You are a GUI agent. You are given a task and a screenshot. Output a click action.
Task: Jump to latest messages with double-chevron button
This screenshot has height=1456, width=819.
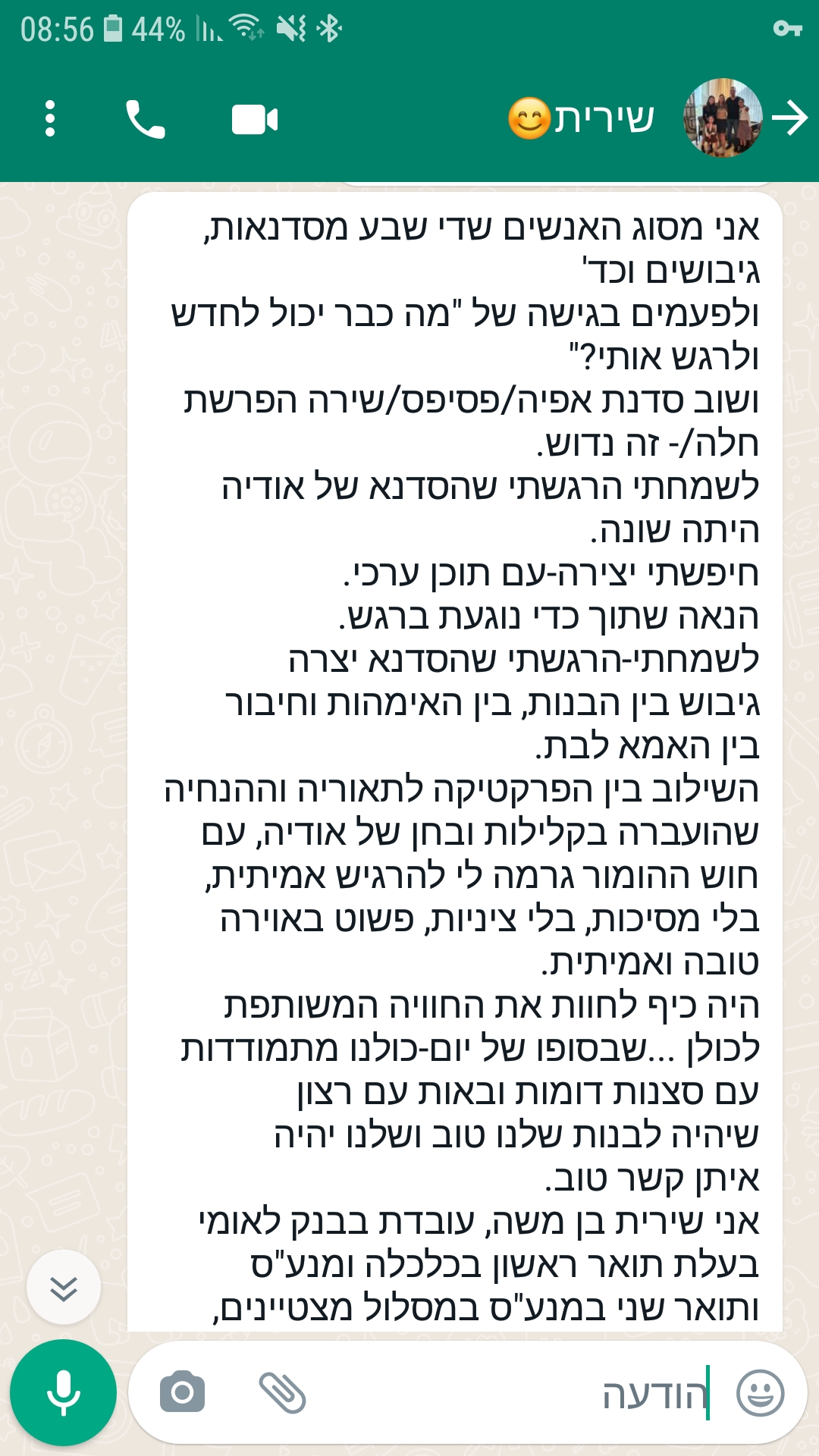[64, 1287]
